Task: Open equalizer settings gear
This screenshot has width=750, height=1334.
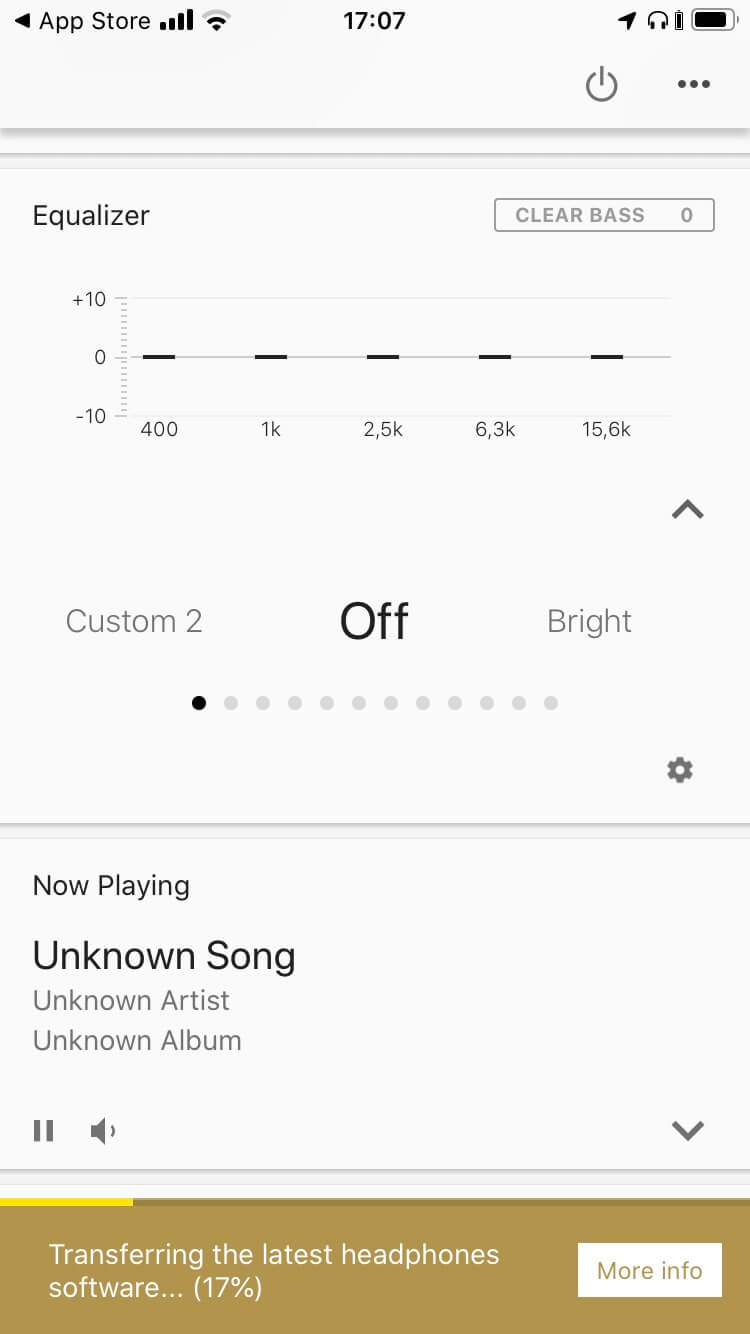Action: pos(680,770)
